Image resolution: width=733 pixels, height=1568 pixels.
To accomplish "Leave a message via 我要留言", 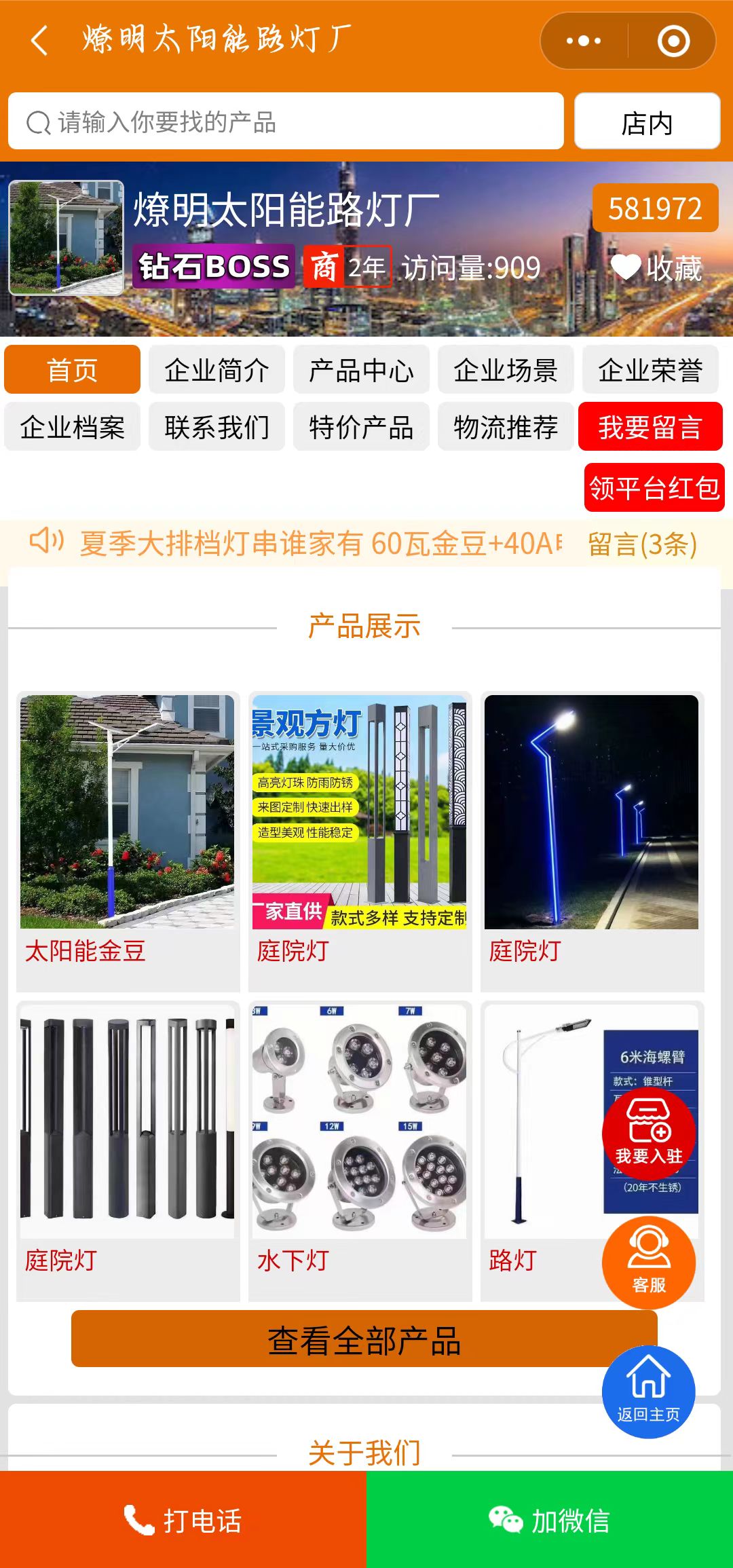I will click(x=650, y=427).
